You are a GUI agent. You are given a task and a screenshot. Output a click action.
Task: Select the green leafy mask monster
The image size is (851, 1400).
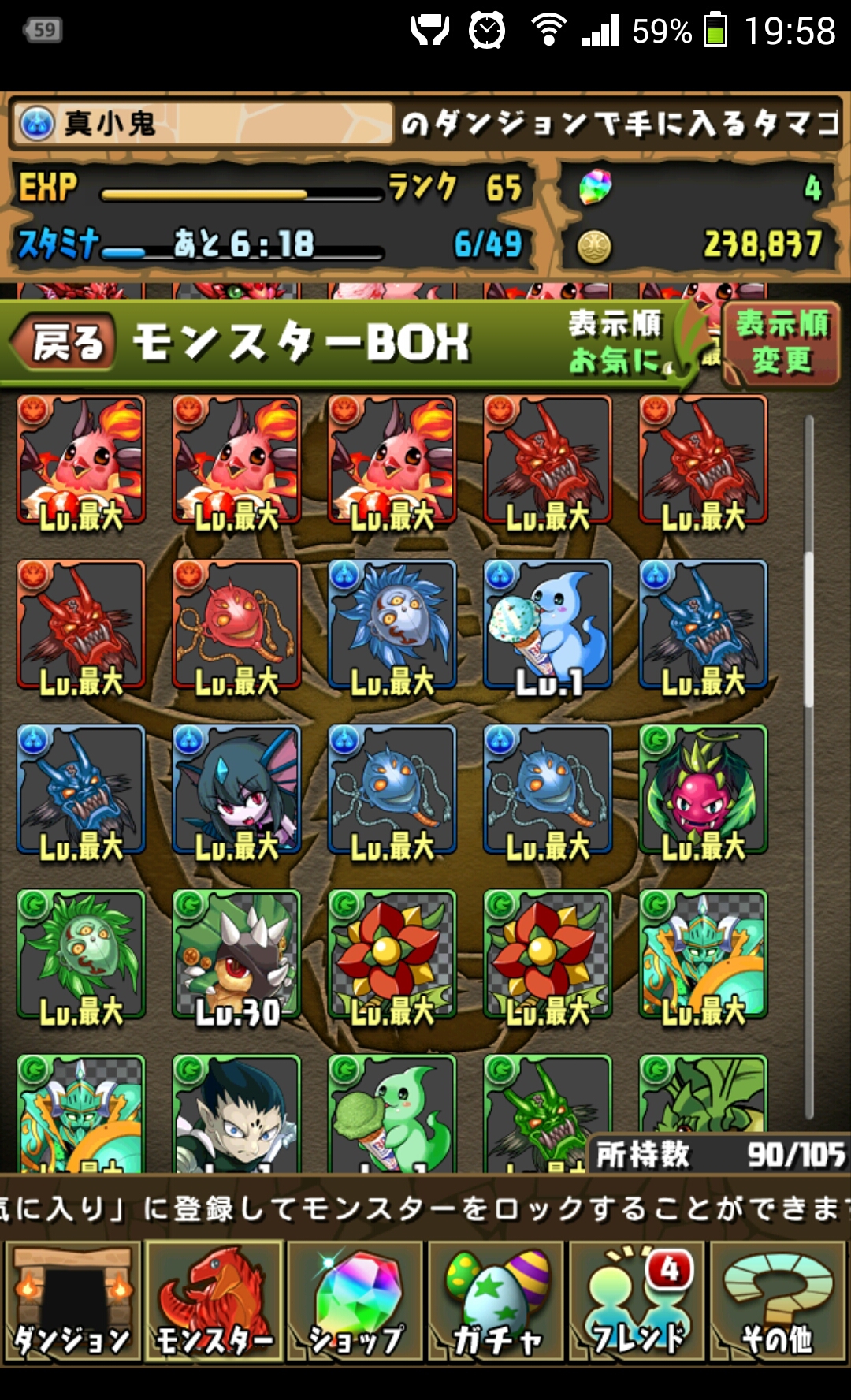[81, 955]
